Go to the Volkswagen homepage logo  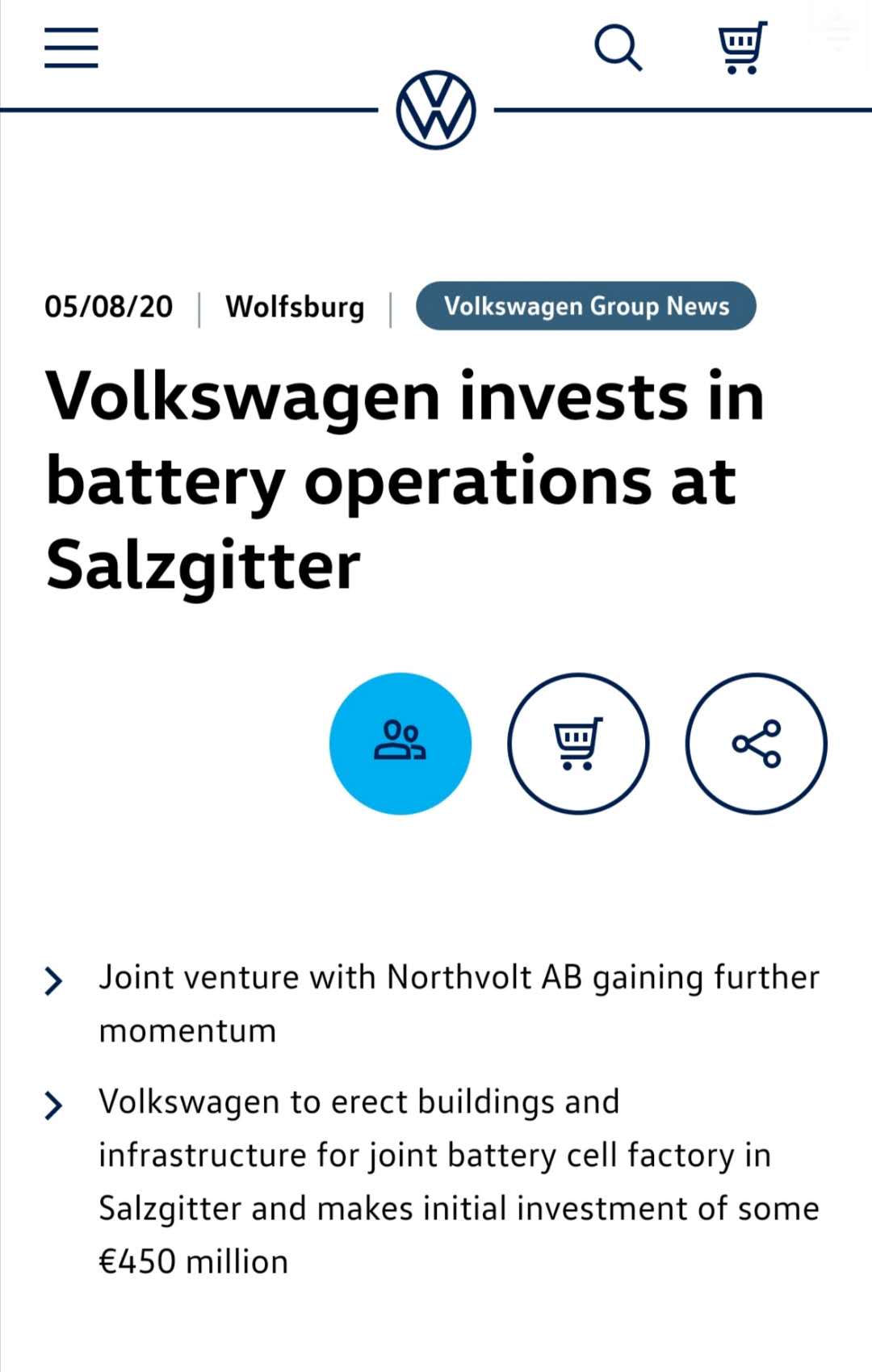[436, 110]
